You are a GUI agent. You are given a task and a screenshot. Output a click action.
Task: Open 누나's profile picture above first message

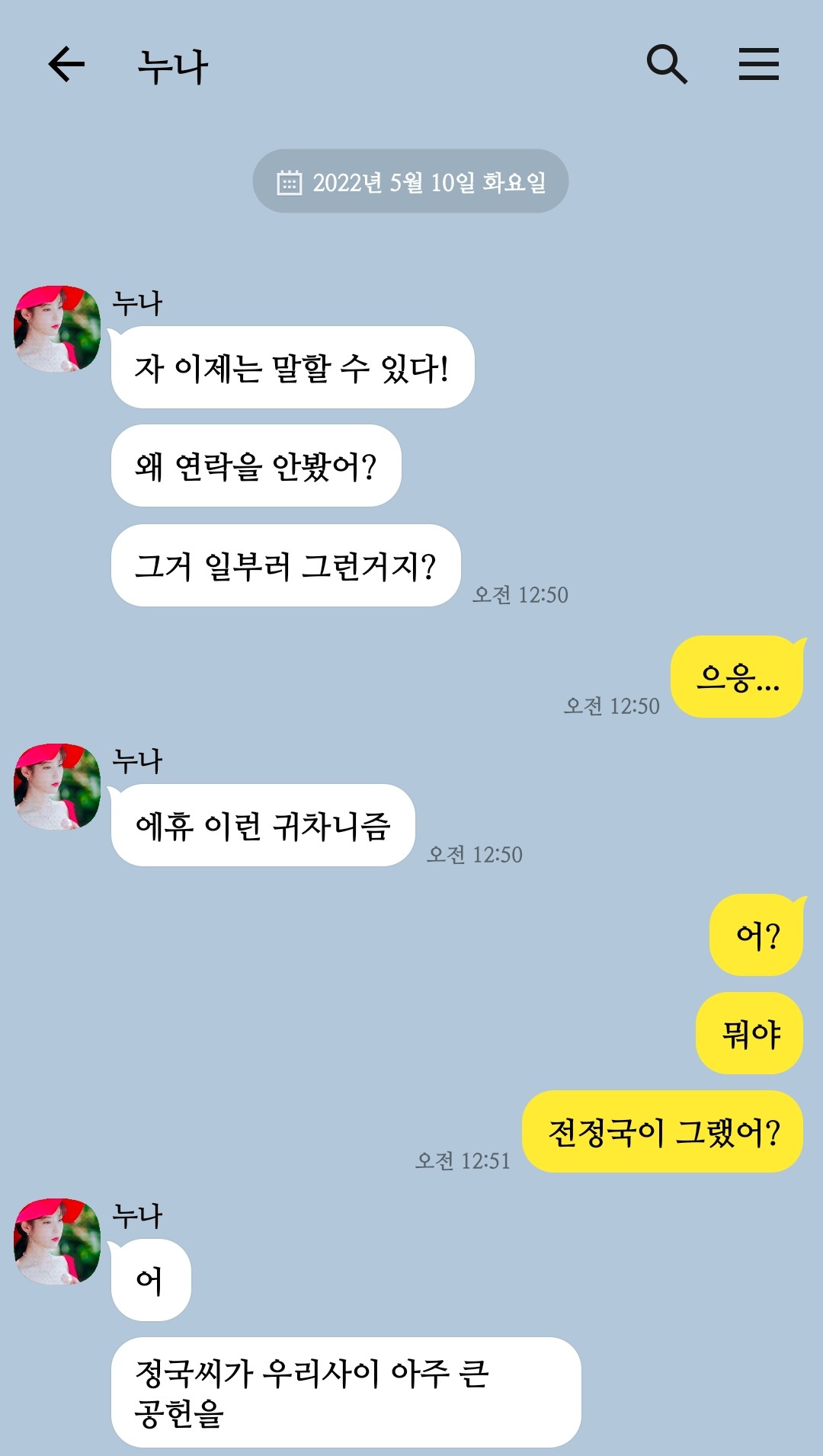coord(57,329)
